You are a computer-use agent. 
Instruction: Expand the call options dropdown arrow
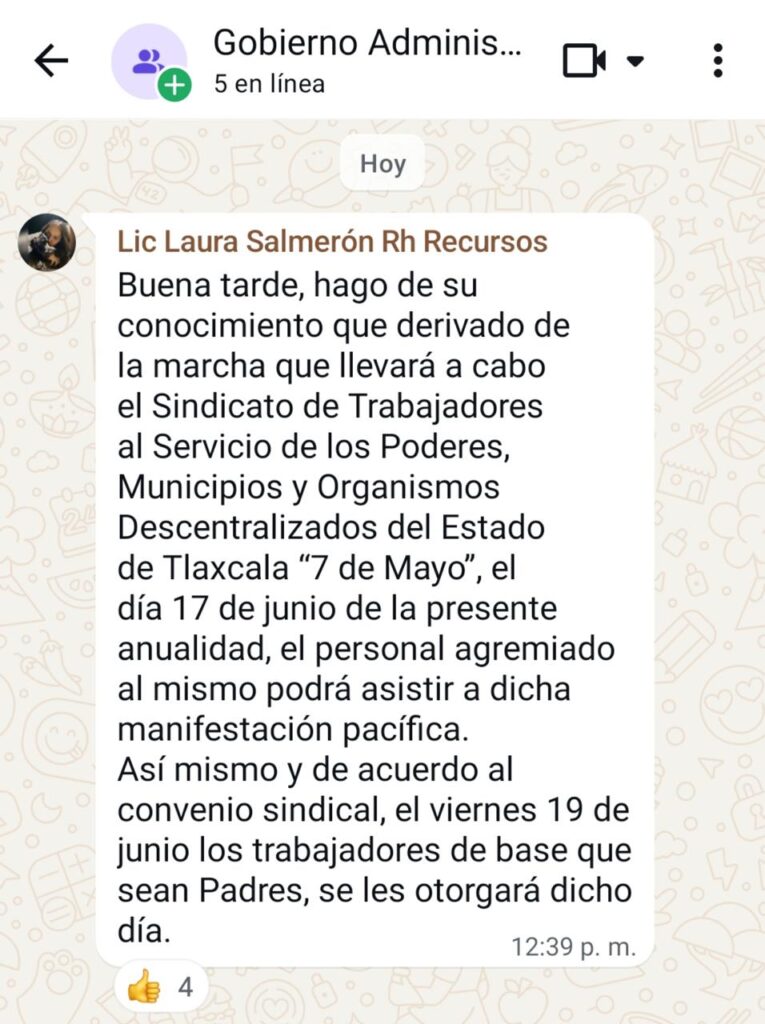pyautogui.click(x=635, y=61)
